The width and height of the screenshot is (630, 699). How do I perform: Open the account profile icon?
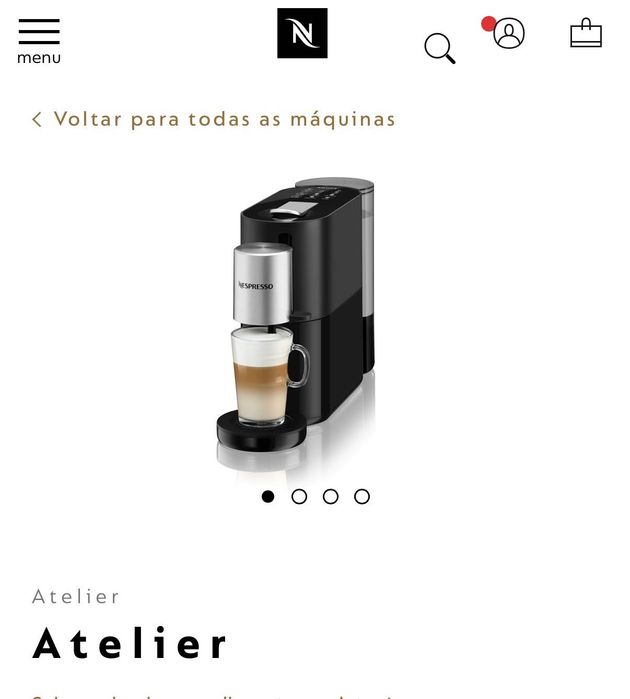click(x=508, y=33)
